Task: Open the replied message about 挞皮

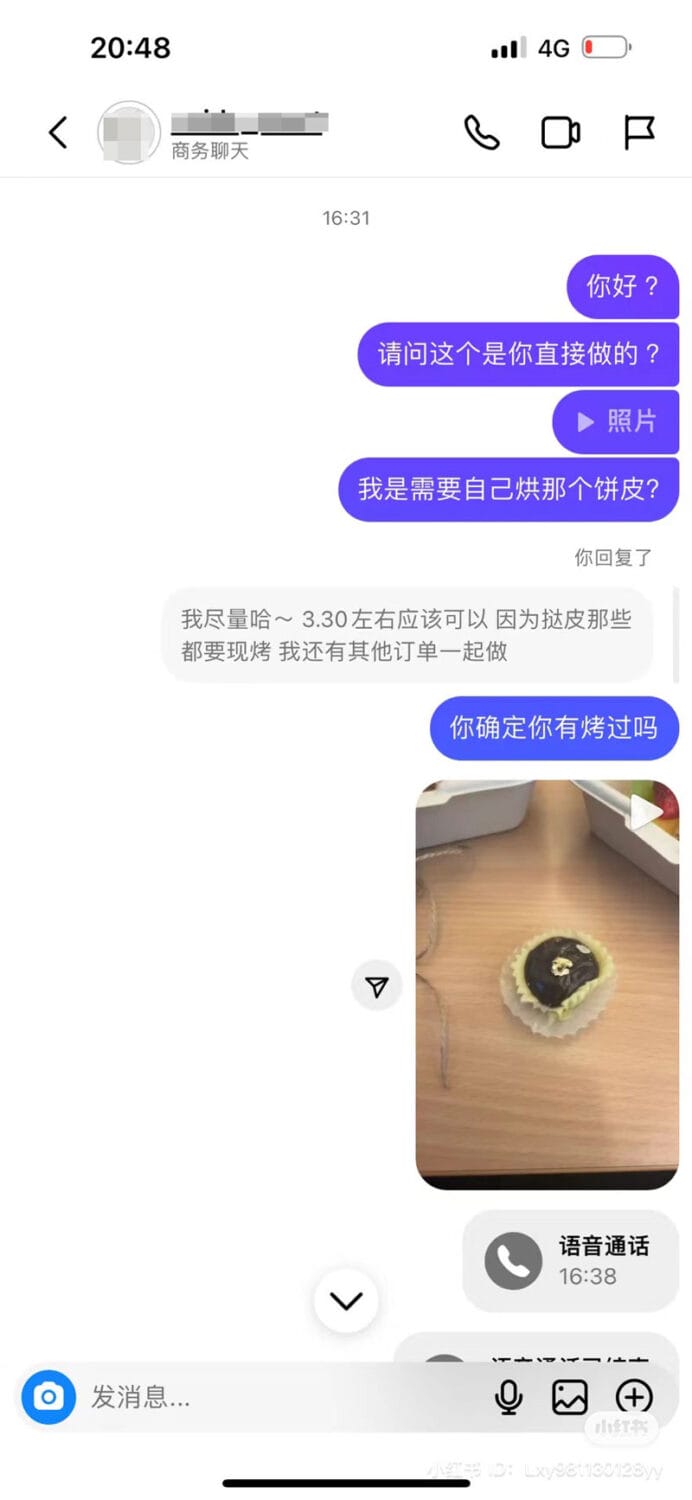Action: point(407,635)
